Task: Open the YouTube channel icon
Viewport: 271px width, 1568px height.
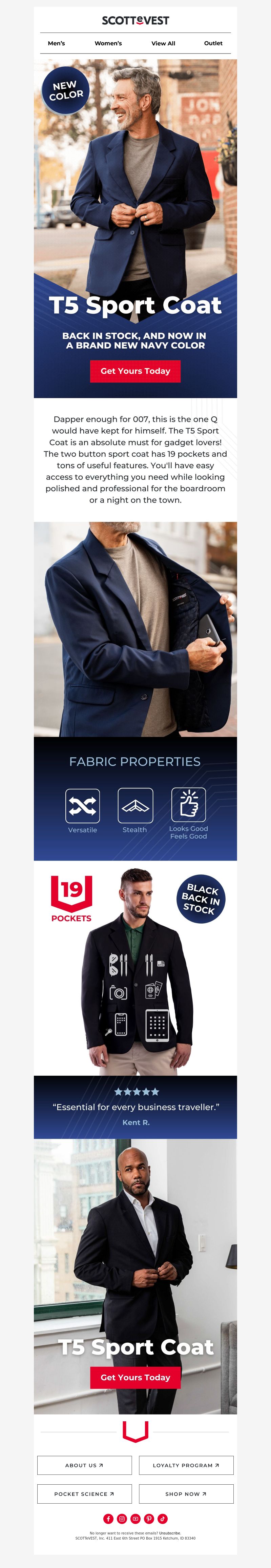Action: [x=135, y=1519]
